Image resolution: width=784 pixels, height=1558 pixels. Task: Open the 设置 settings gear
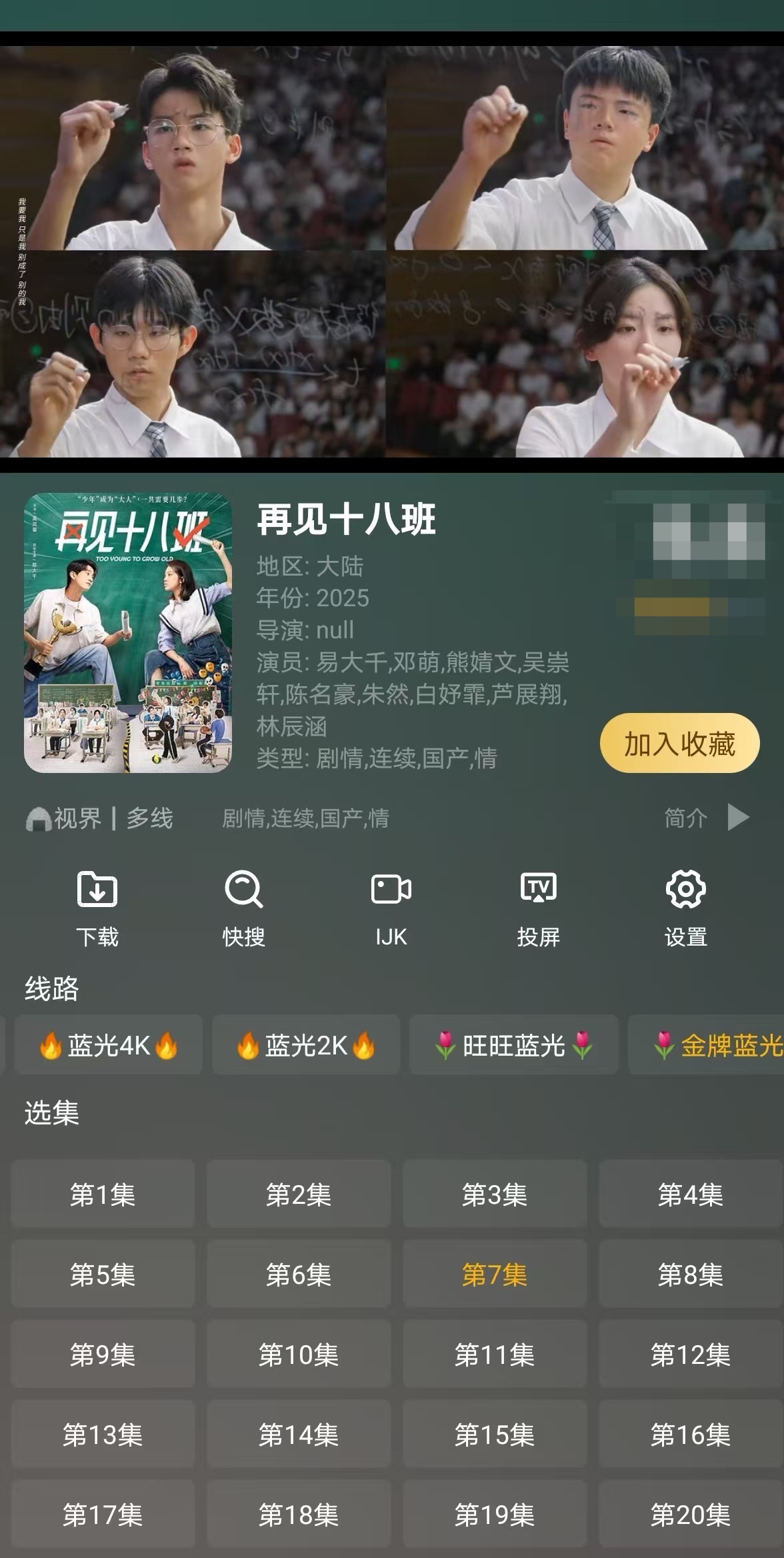pyautogui.click(x=685, y=907)
